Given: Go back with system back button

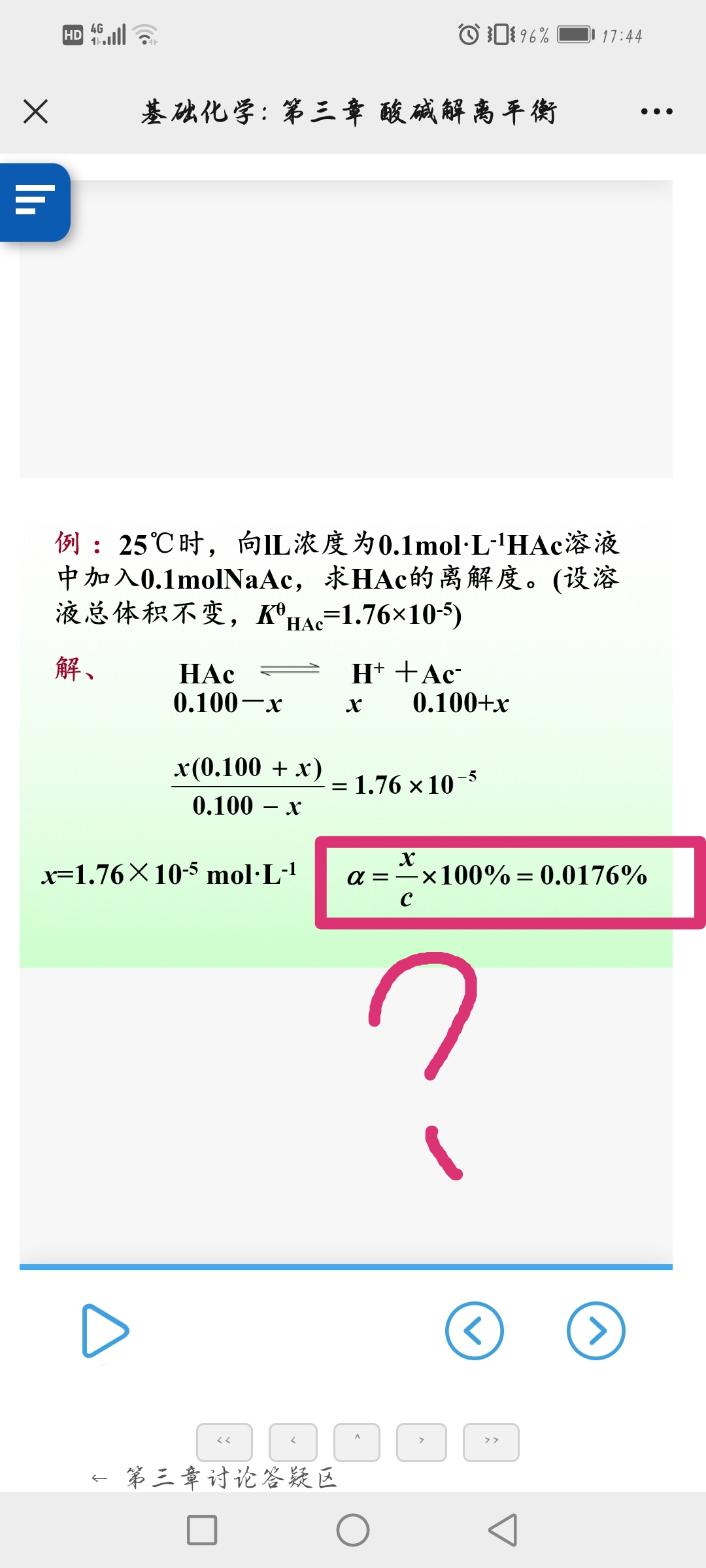Looking at the screenshot, I should tap(503, 1530).
